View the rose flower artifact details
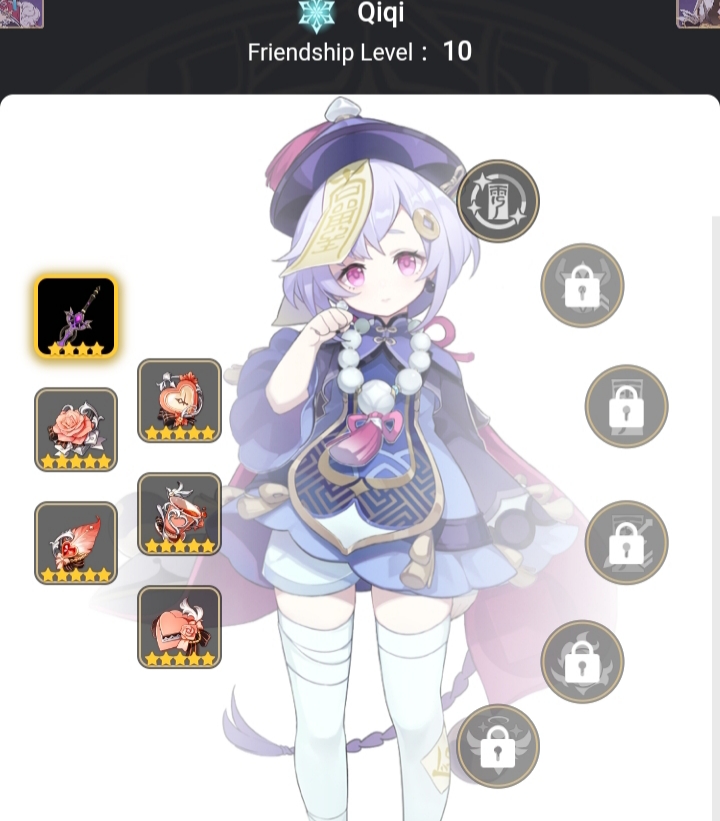This screenshot has width=720, height=821. point(76,429)
